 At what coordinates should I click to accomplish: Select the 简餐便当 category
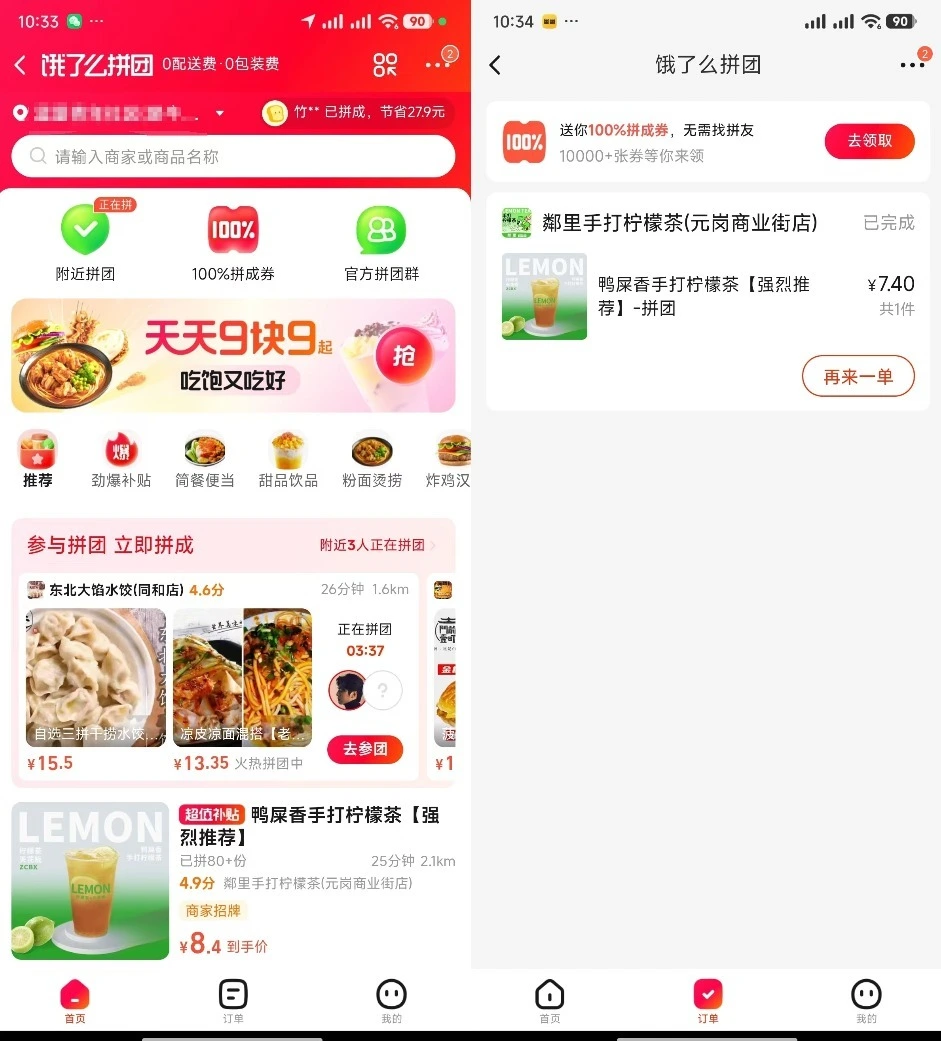204,460
